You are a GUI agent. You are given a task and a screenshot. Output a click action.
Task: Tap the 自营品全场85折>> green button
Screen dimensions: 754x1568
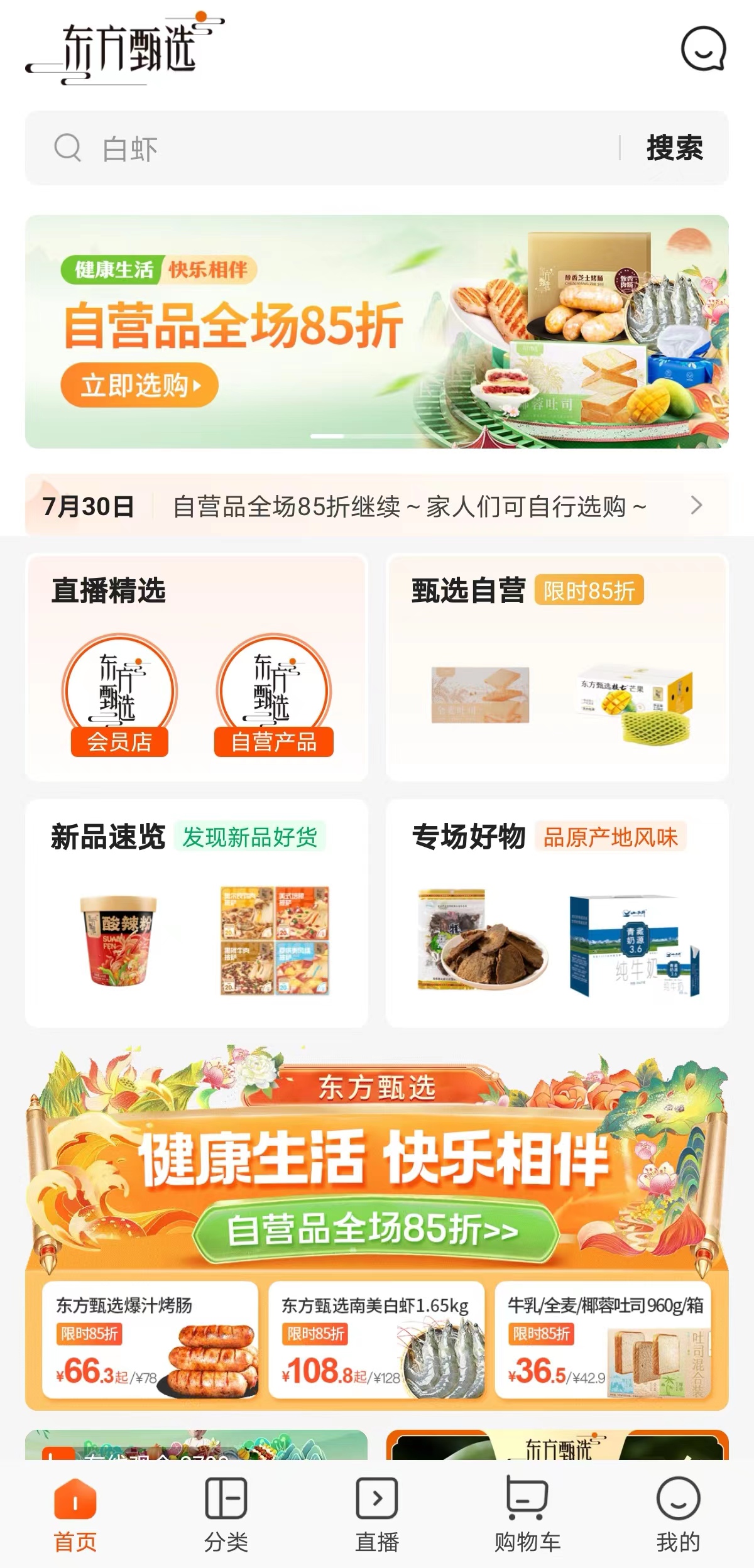point(376,1228)
